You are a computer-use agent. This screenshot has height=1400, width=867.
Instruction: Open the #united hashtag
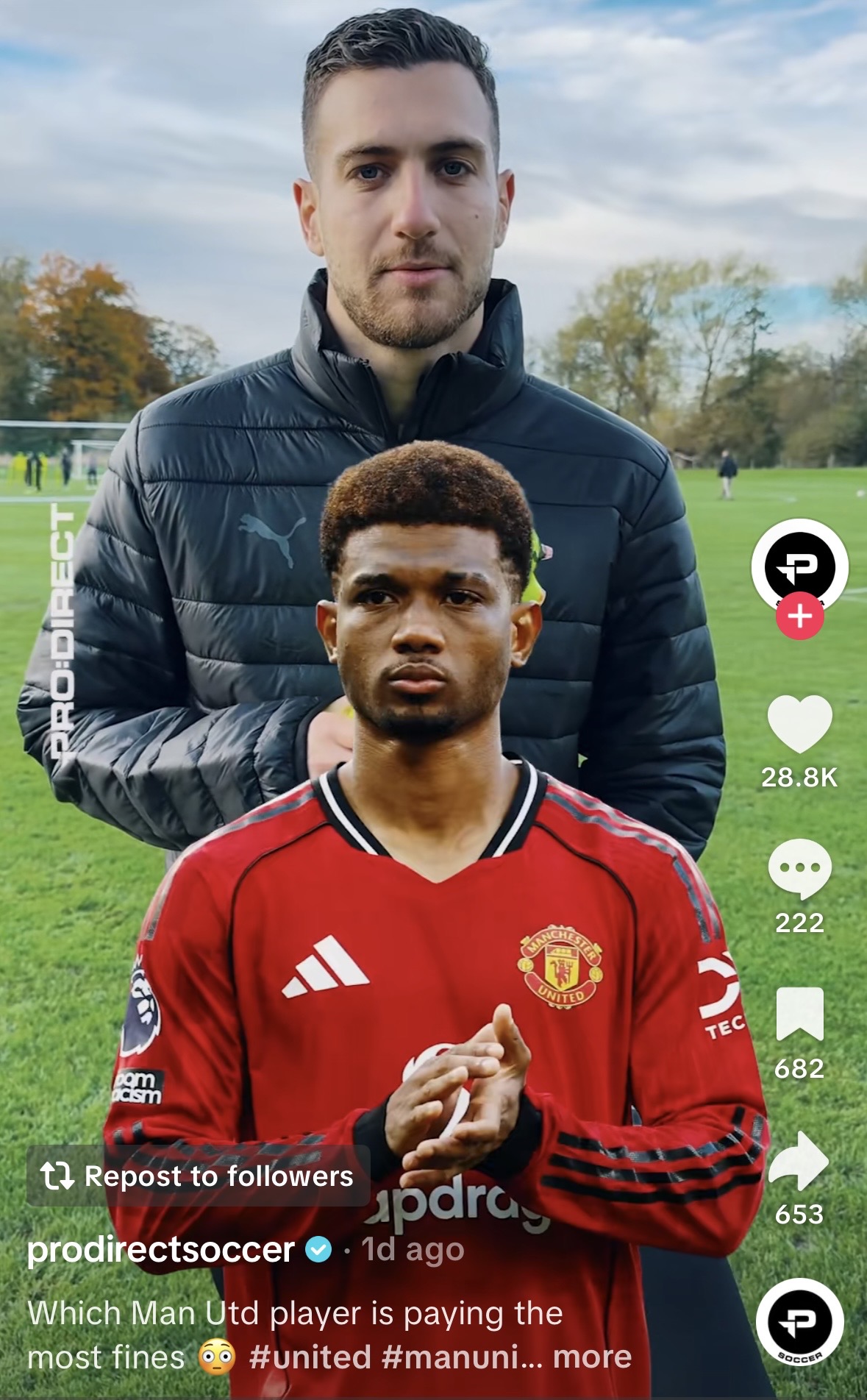point(310,1357)
